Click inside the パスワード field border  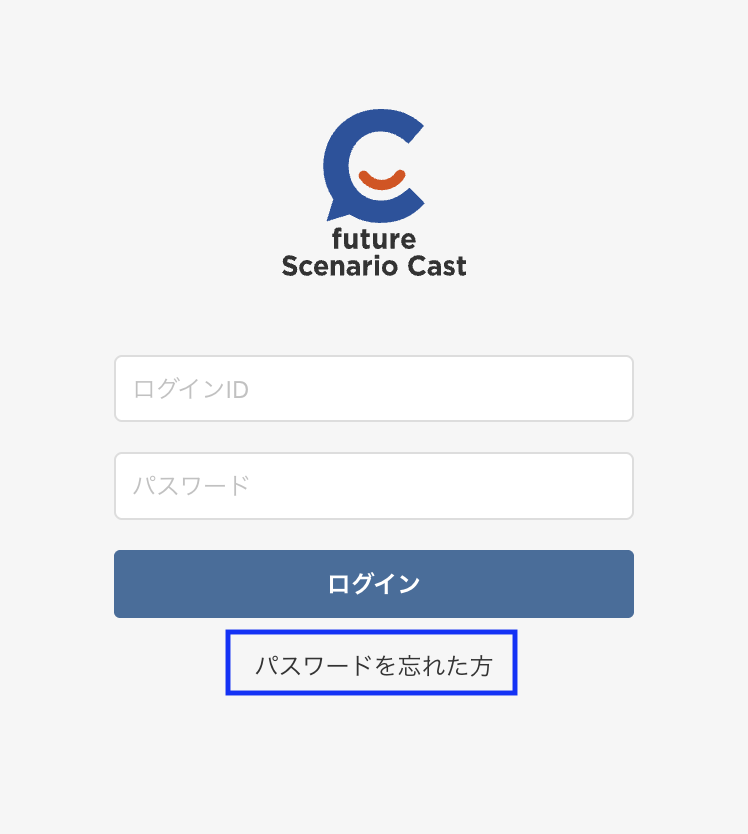pos(374,486)
